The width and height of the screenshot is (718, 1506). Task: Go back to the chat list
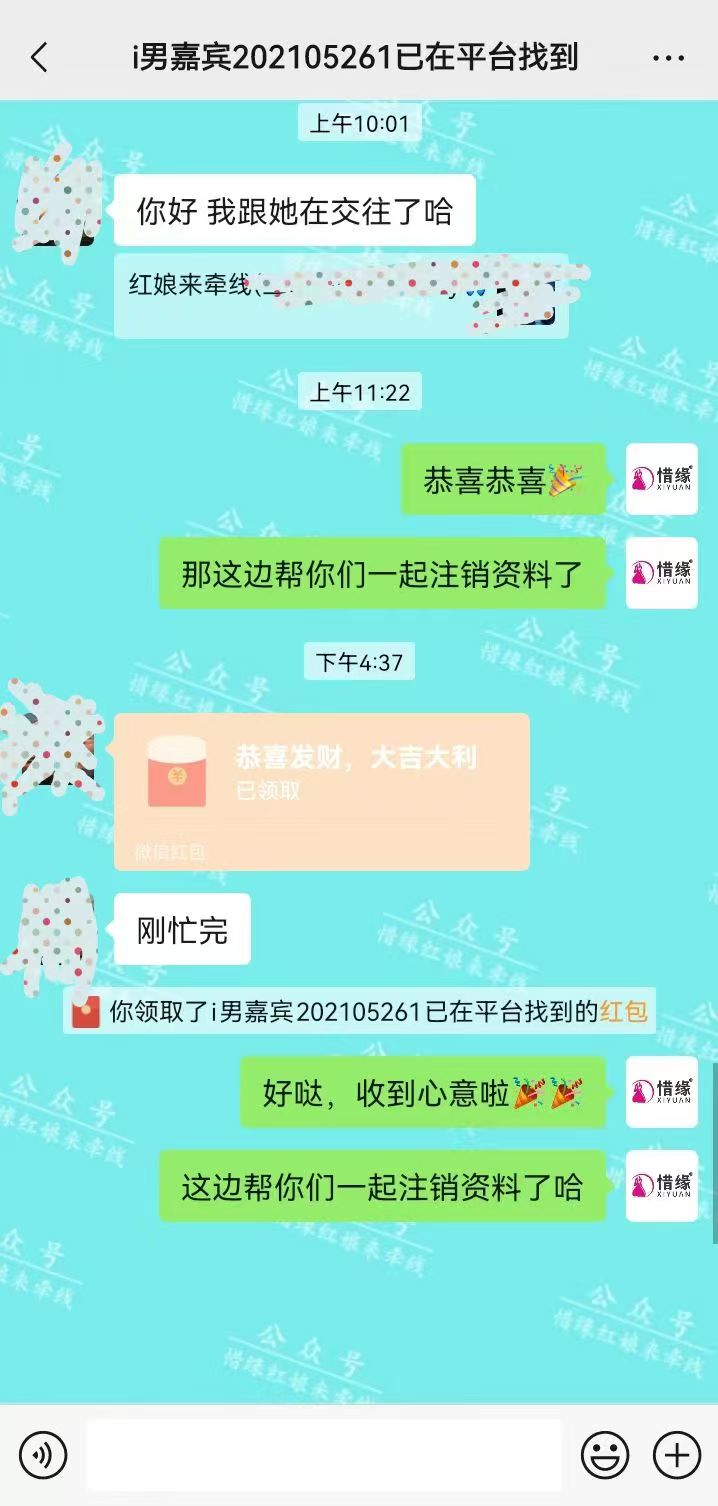(x=39, y=58)
